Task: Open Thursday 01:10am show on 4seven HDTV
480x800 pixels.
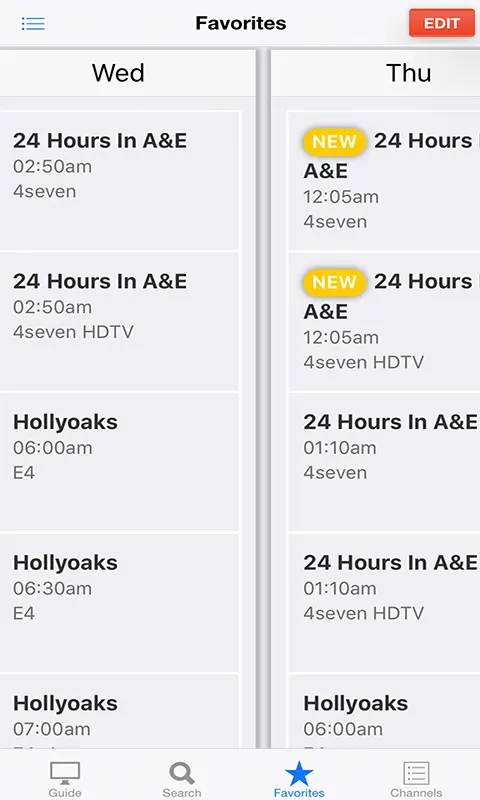Action: 384,603
